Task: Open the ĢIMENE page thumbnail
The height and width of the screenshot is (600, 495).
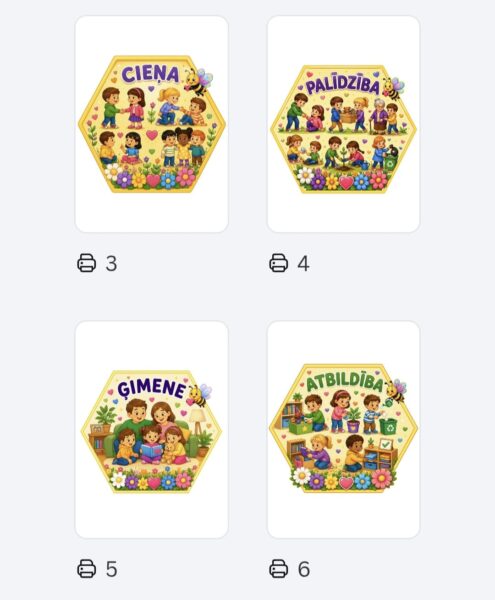Action: tap(152, 429)
